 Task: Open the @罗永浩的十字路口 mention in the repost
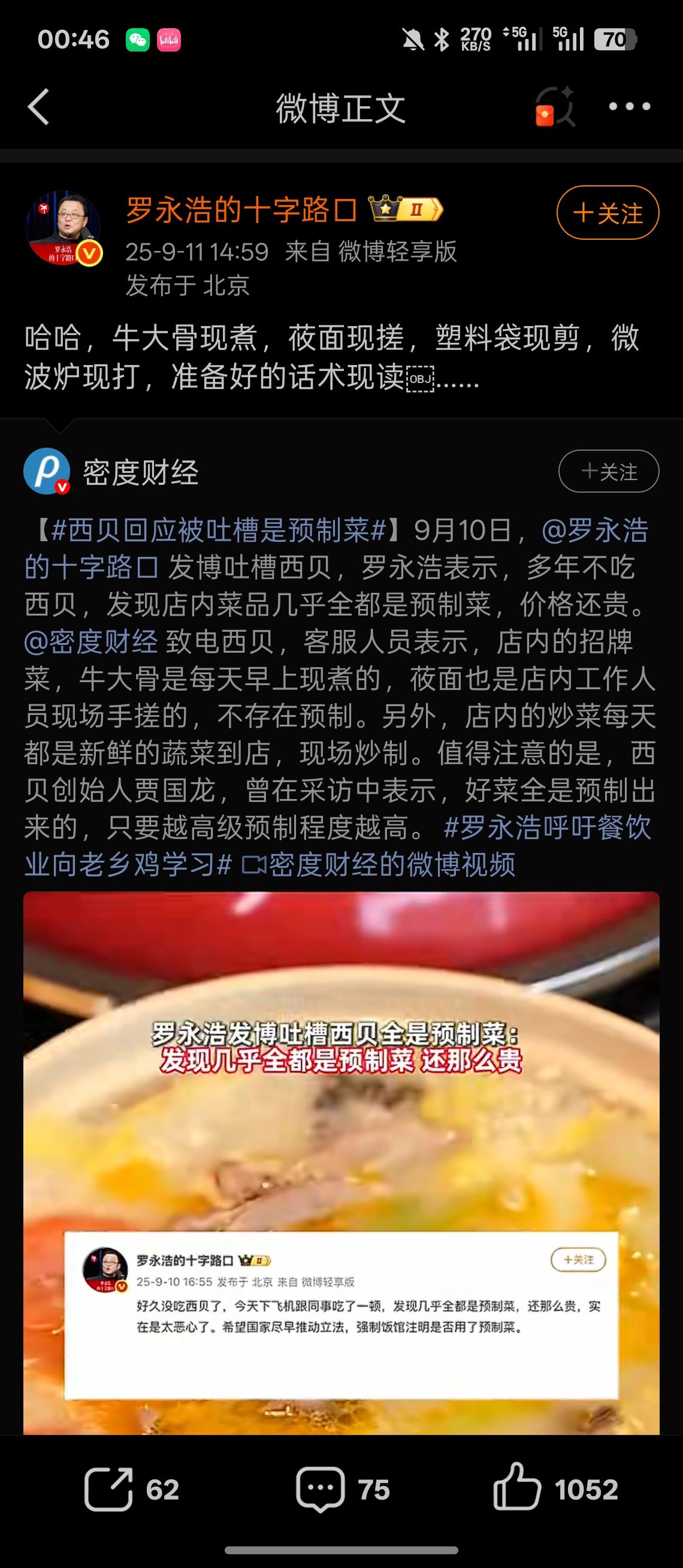point(595,530)
